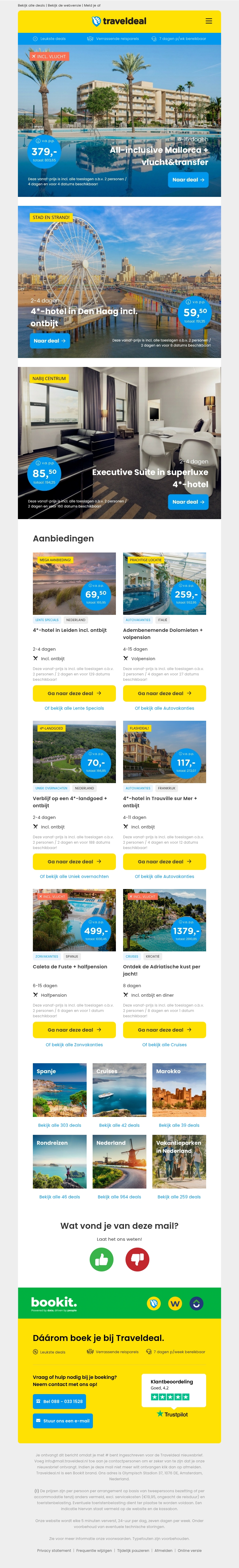Call 088 - 033 1528
239x1568 pixels.
click(x=59, y=1401)
